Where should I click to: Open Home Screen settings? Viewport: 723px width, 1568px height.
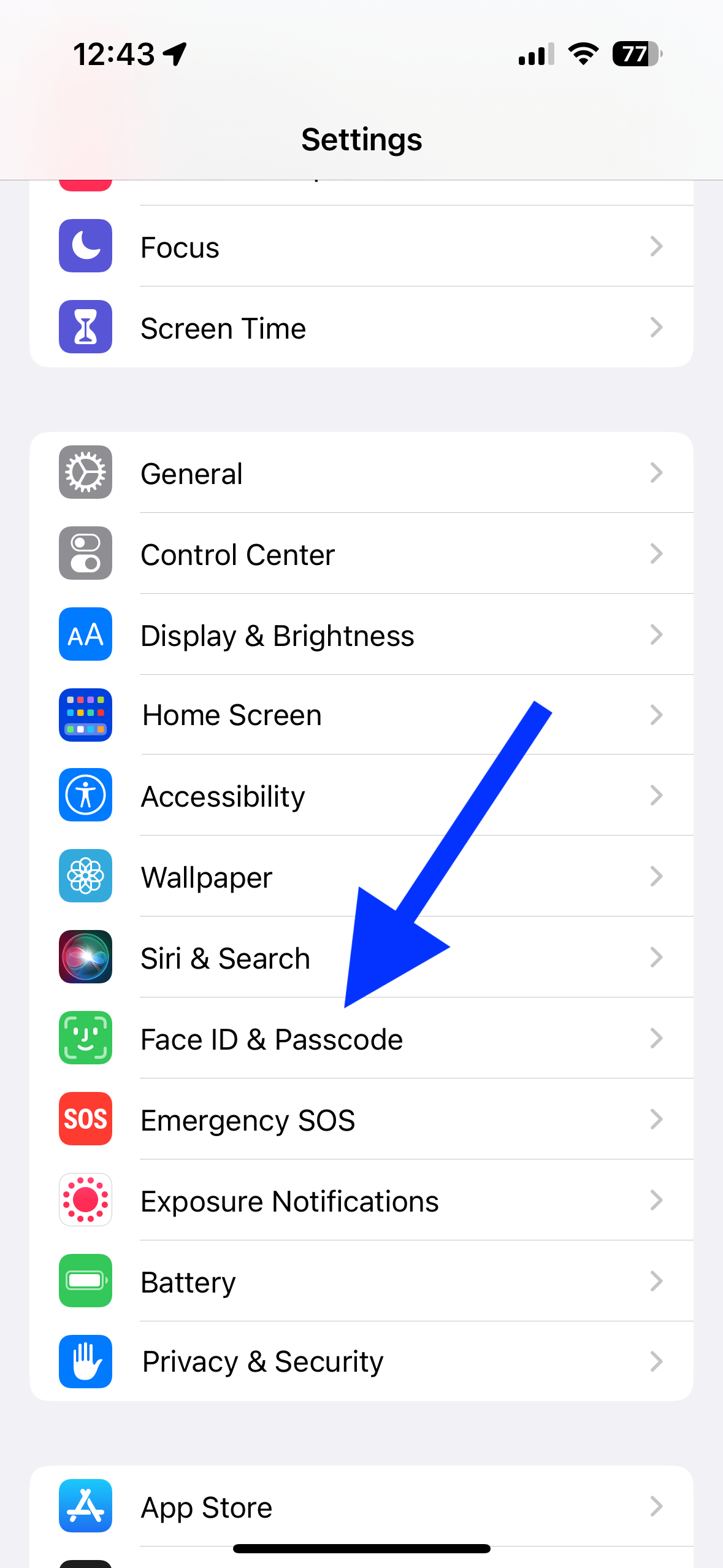click(x=361, y=715)
